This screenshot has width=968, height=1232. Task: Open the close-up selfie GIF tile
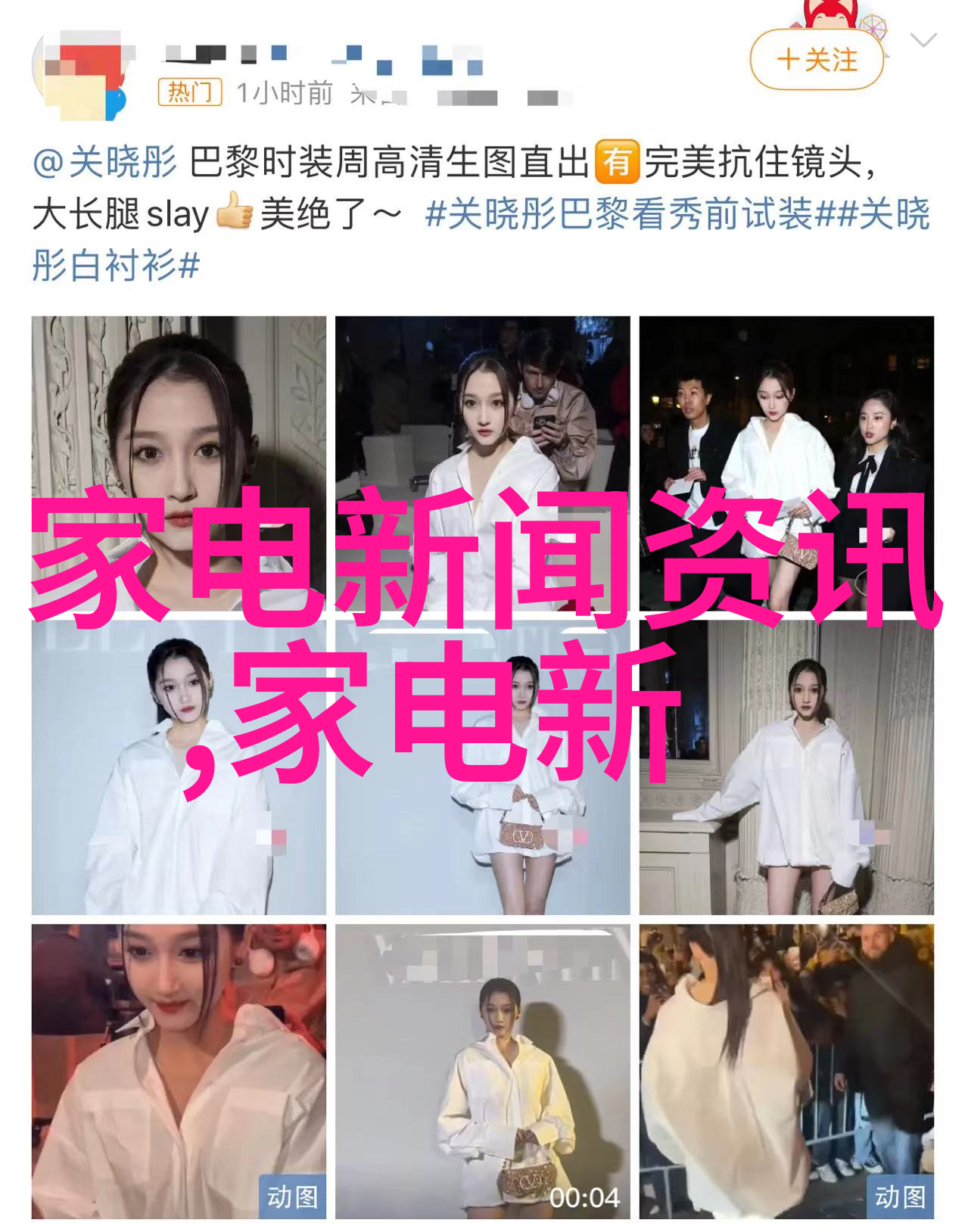pos(179,1071)
